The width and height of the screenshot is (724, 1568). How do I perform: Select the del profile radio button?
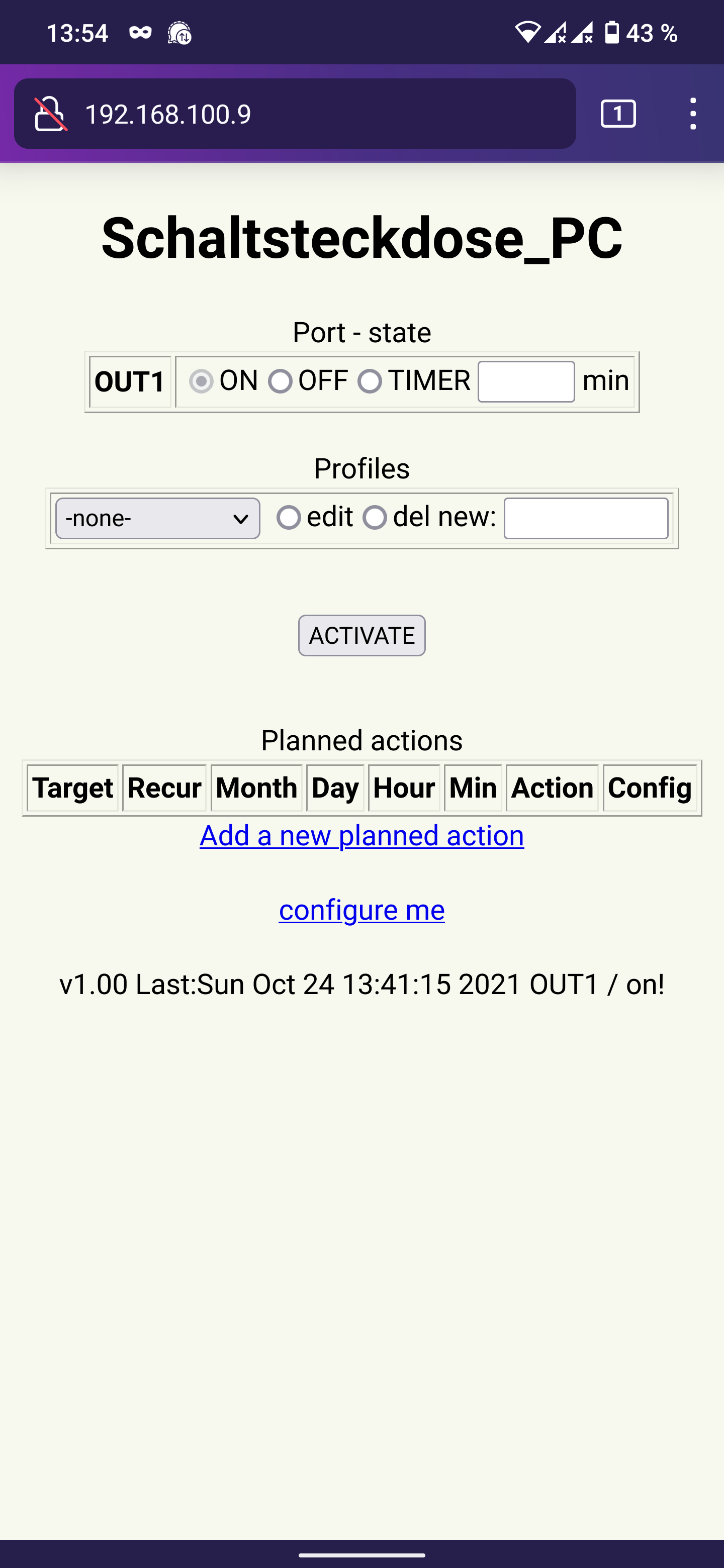pos(375,518)
